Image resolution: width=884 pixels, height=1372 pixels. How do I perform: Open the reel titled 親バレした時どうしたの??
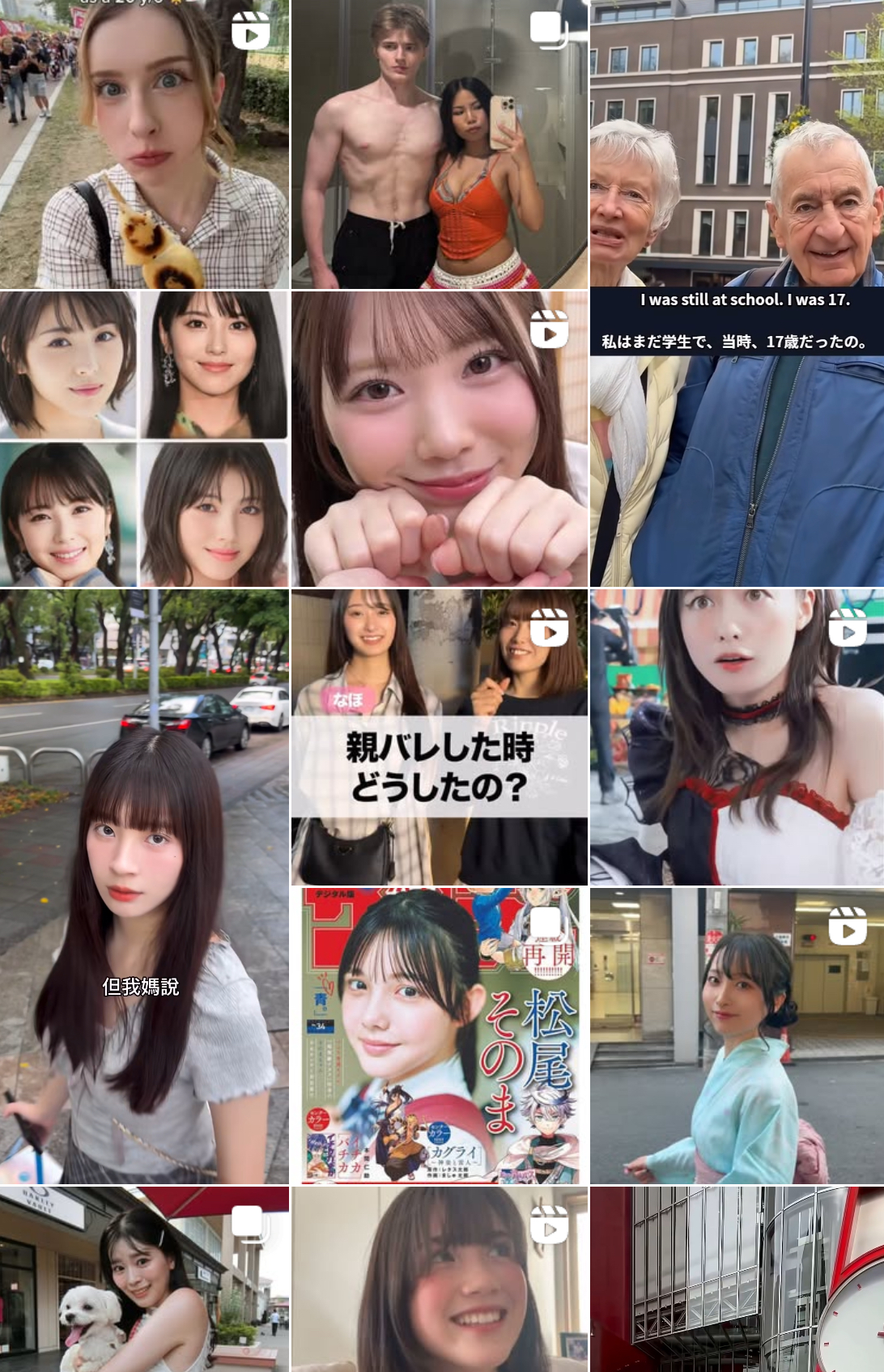439,737
